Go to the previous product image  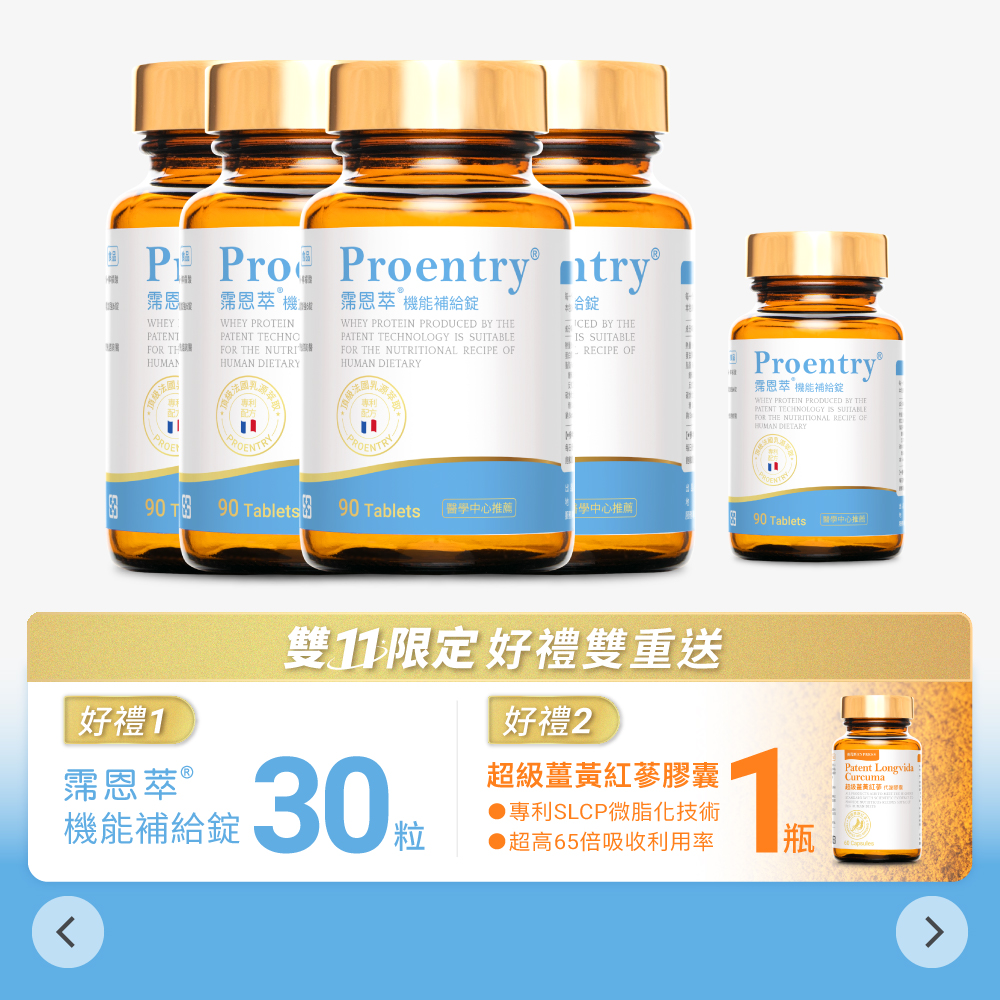68,932
